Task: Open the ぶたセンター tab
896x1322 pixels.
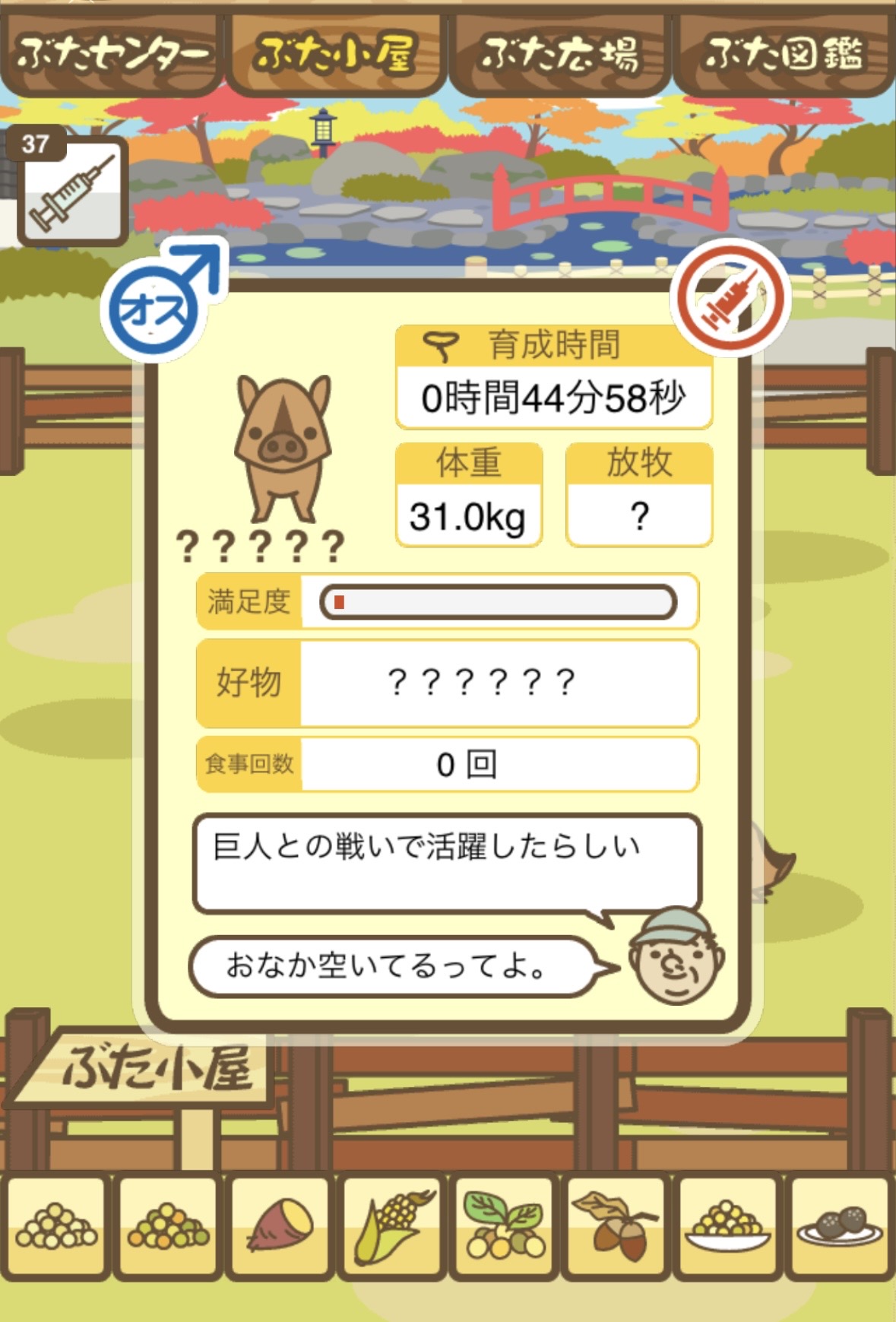Action: tap(112, 53)
